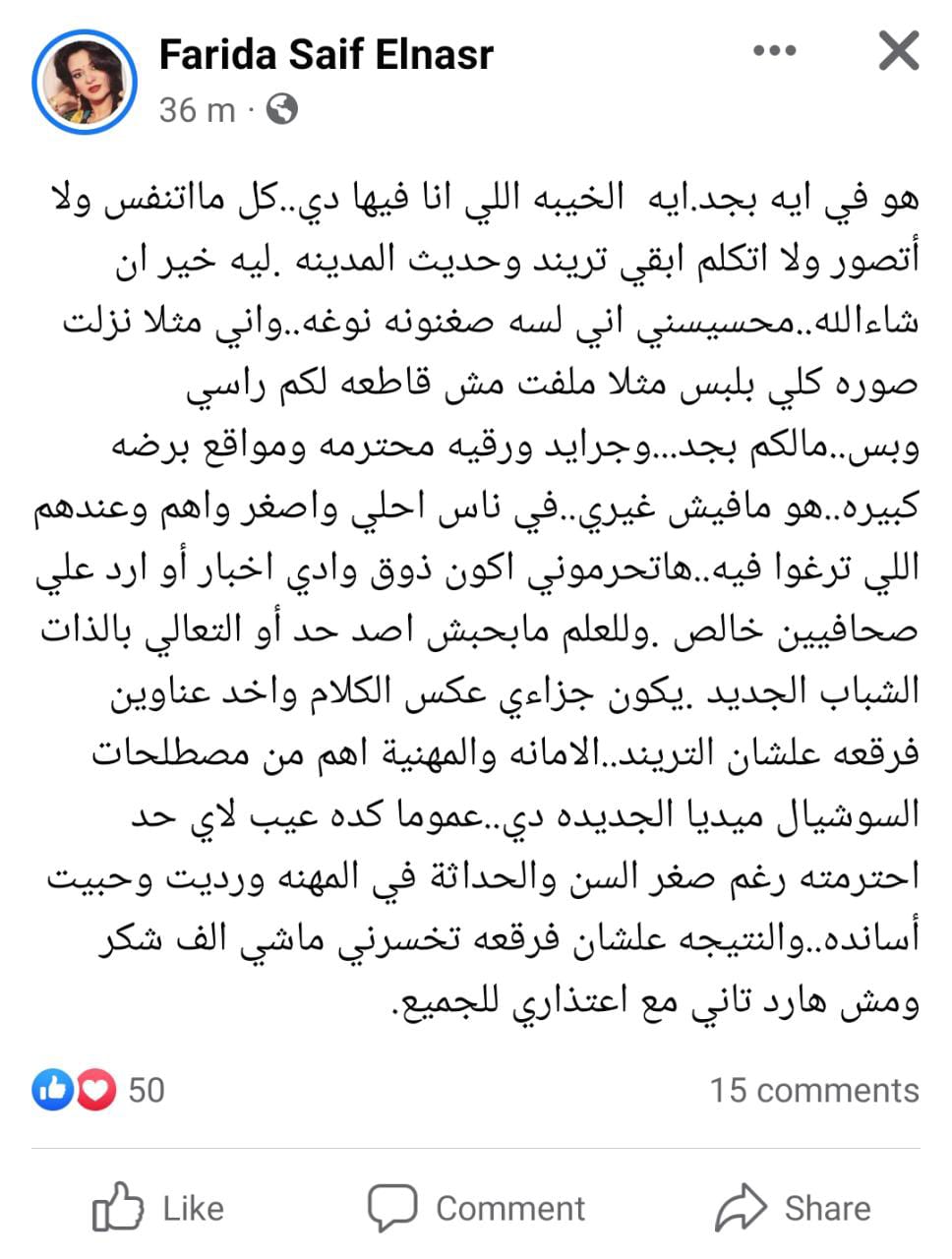This screenshot has height=1259, width=952.
Task: Open the 15 comments
Action: pos(813,1090)
